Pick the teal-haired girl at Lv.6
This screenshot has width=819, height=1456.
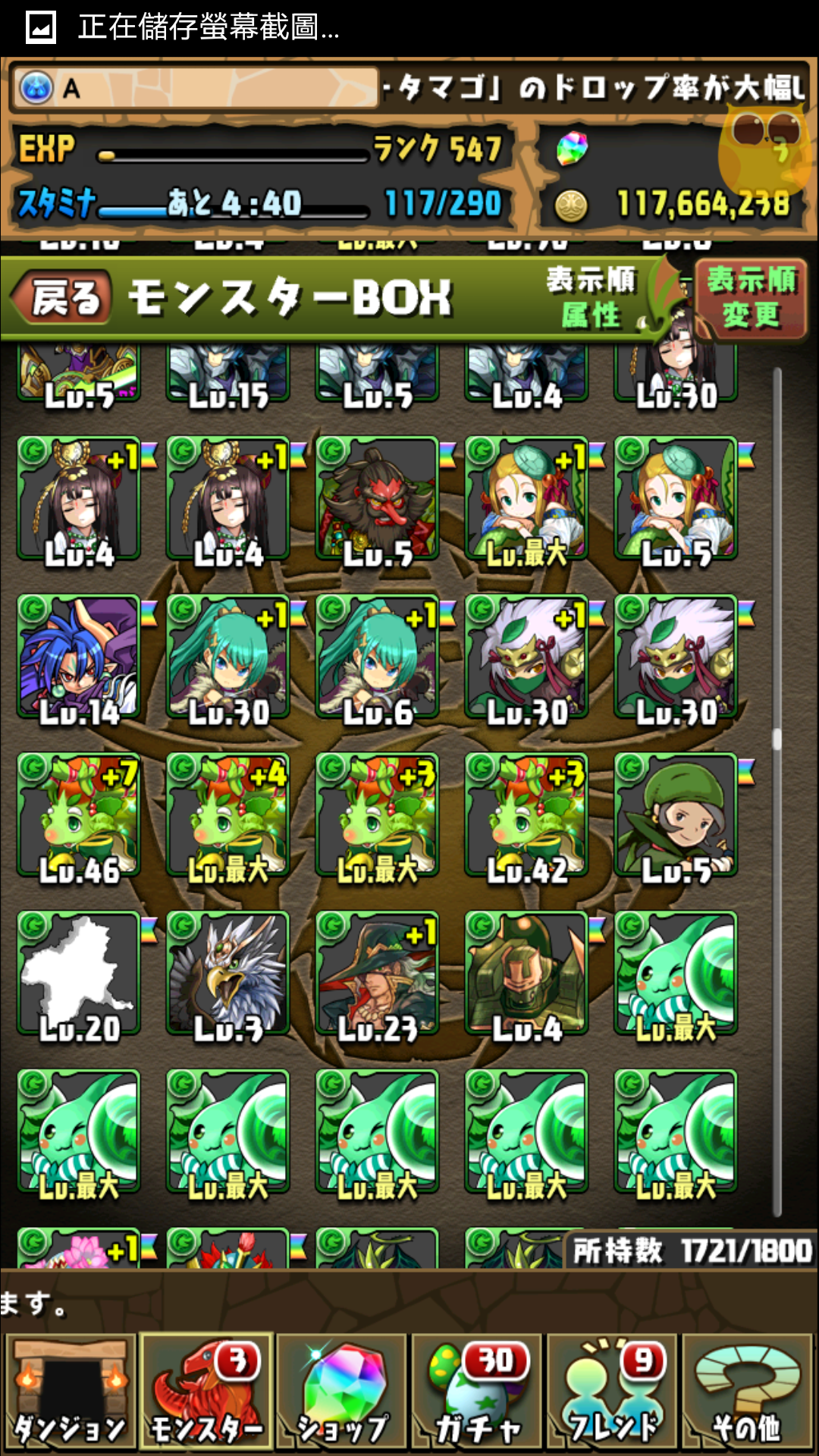click(378, 658)
